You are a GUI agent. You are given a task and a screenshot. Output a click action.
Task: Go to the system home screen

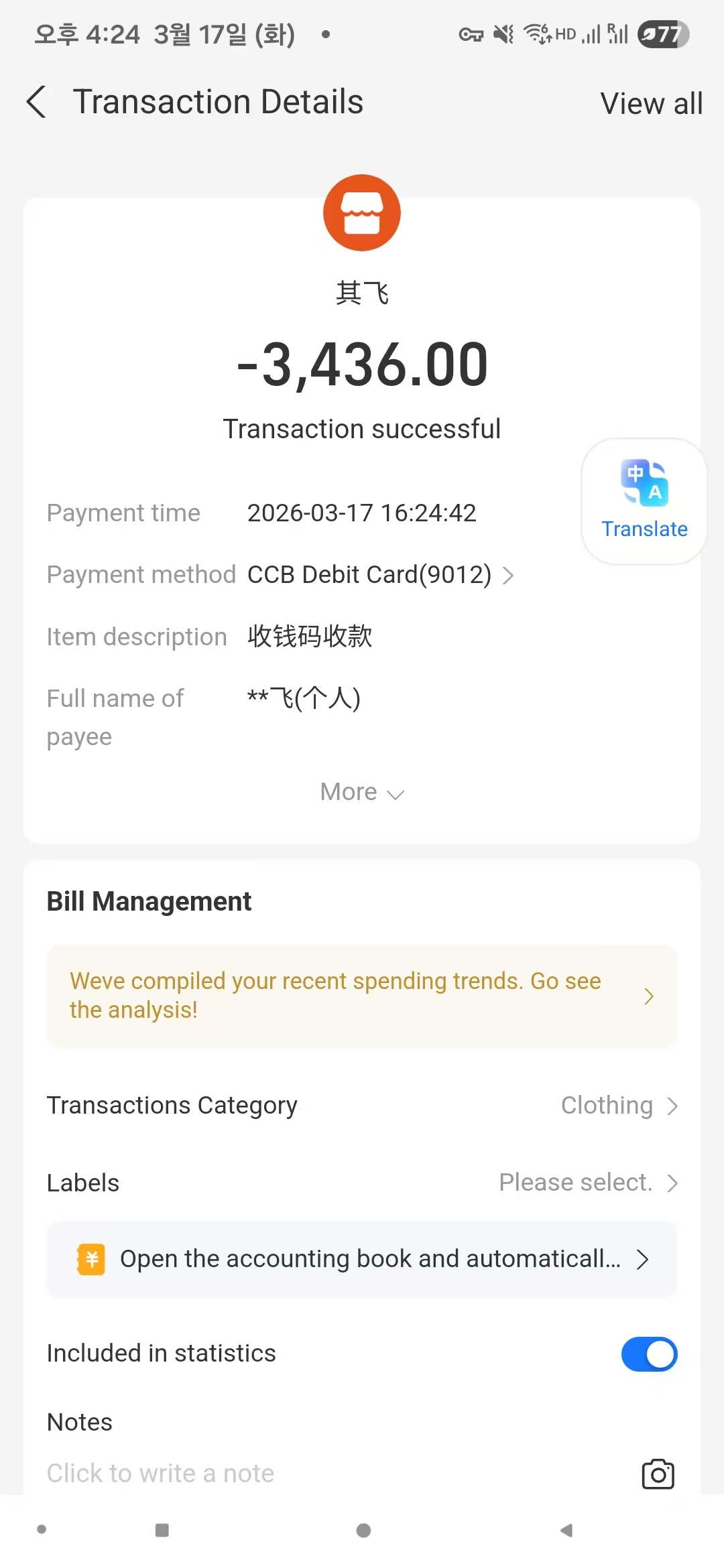tap(363, 1530)
